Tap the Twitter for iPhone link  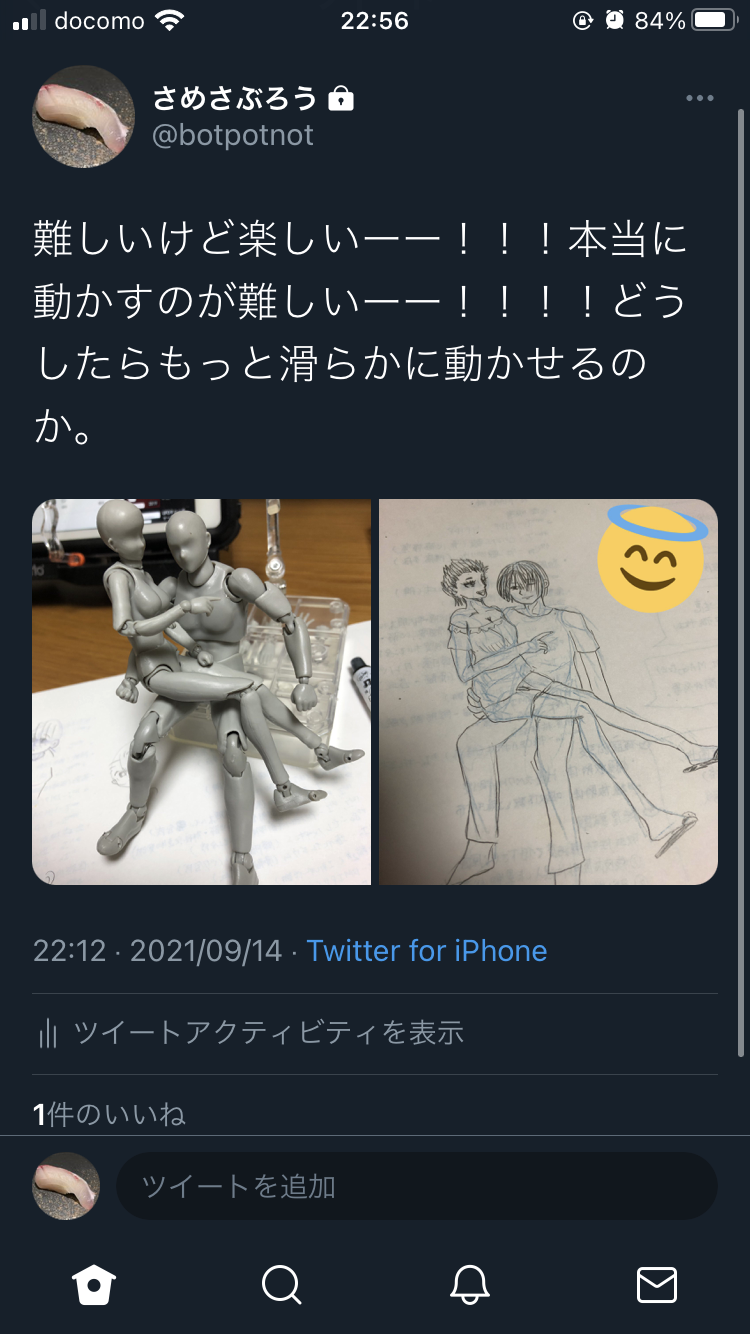(427, 950)
